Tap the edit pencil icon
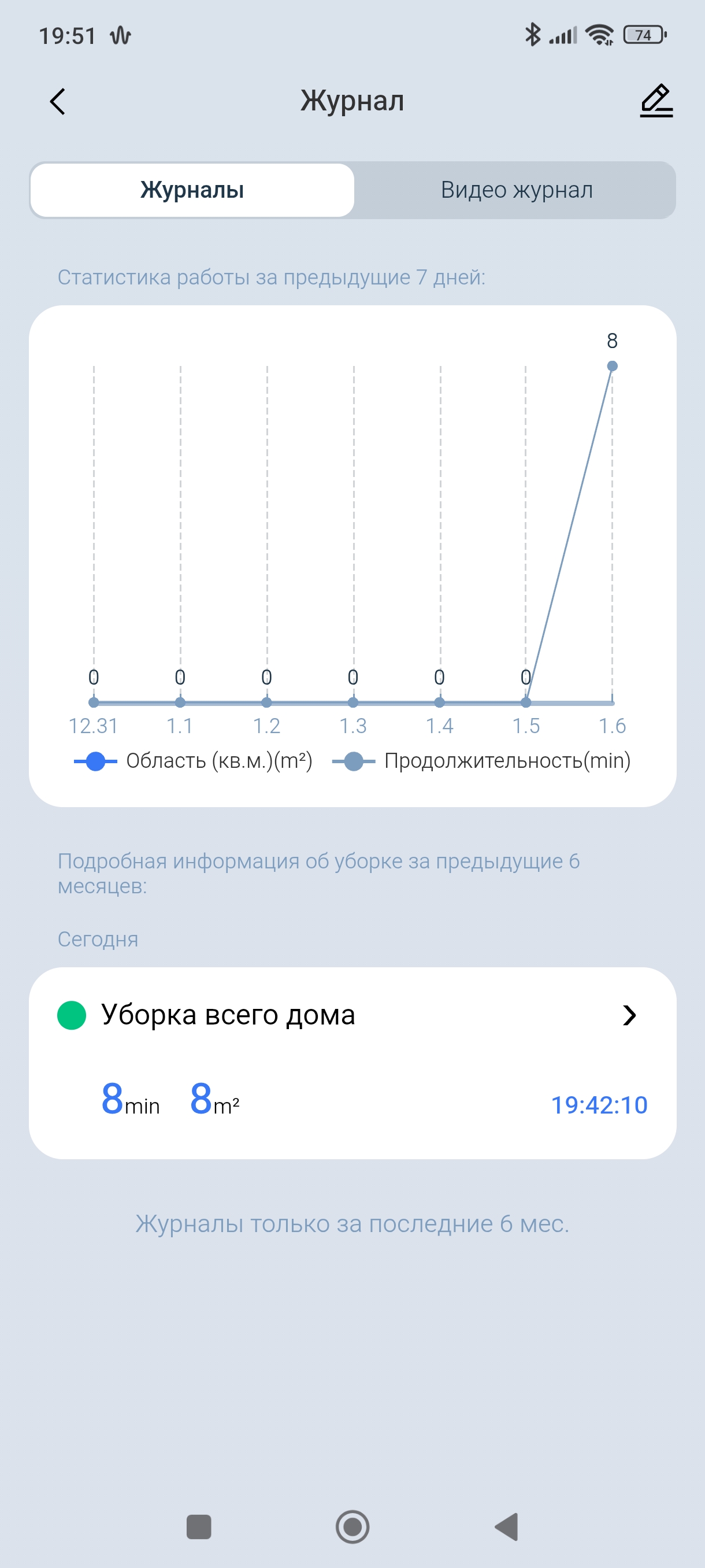The height and width of the screenshot is (1568, 705). click(x=656, y=101)
